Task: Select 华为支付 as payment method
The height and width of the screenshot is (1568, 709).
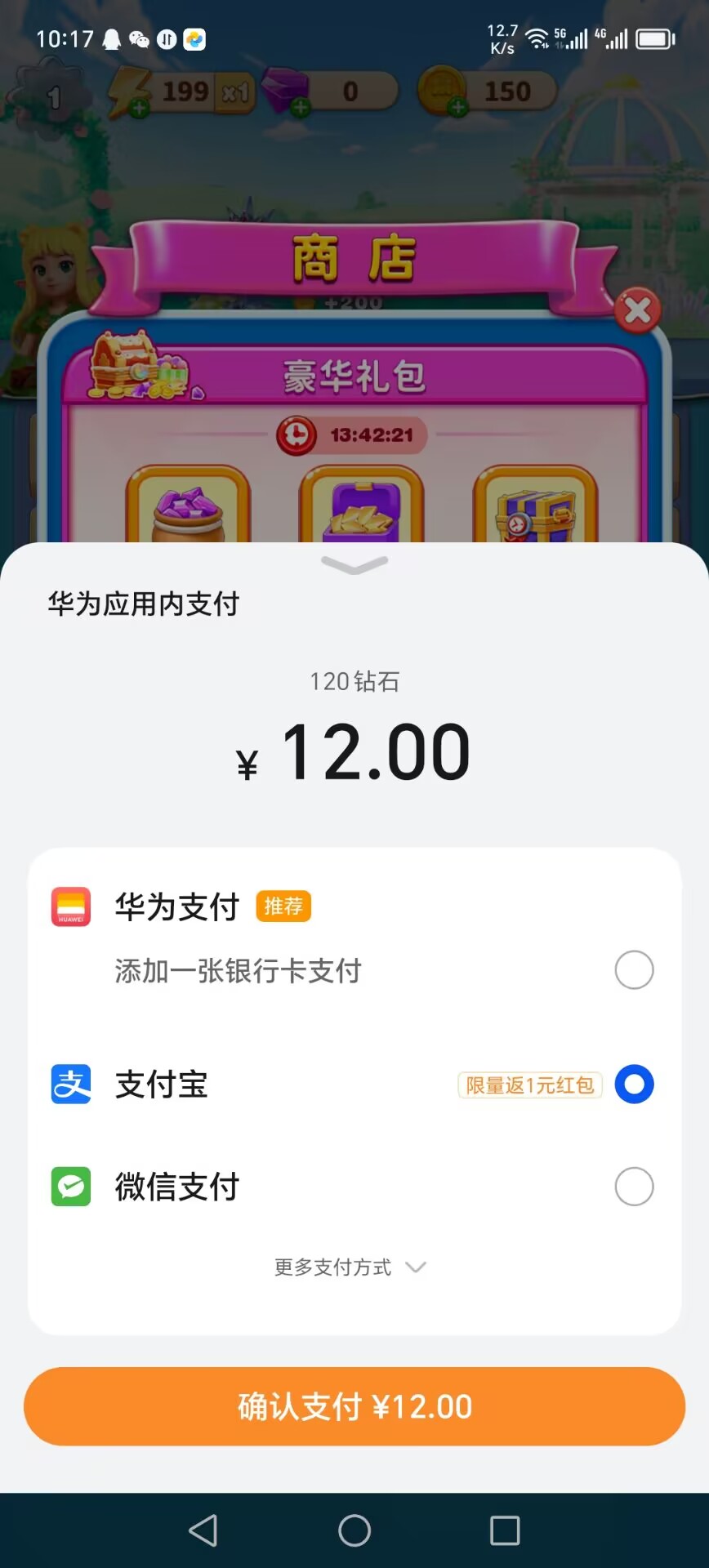Action: click(634, 970)
